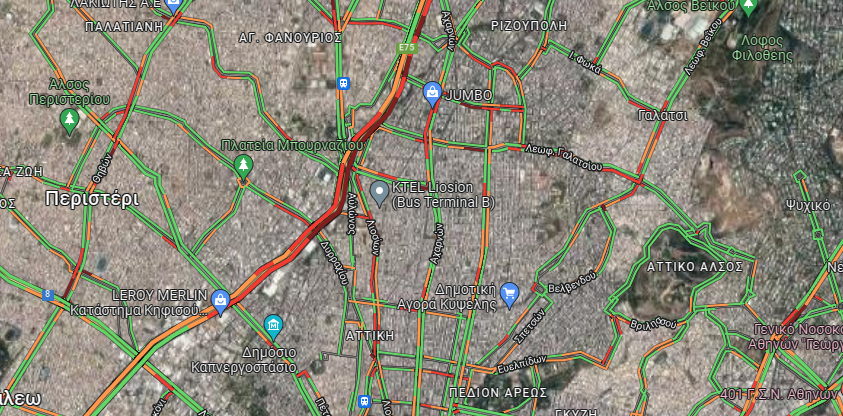Open the Άλσος Περιστερίου park marker
Screen dimensions: 843x416
point(69,121)
